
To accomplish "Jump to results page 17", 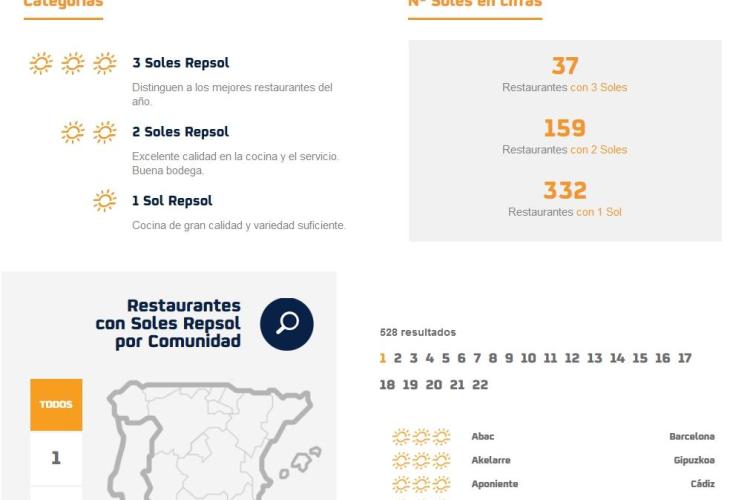I will [x=684, y=358].
